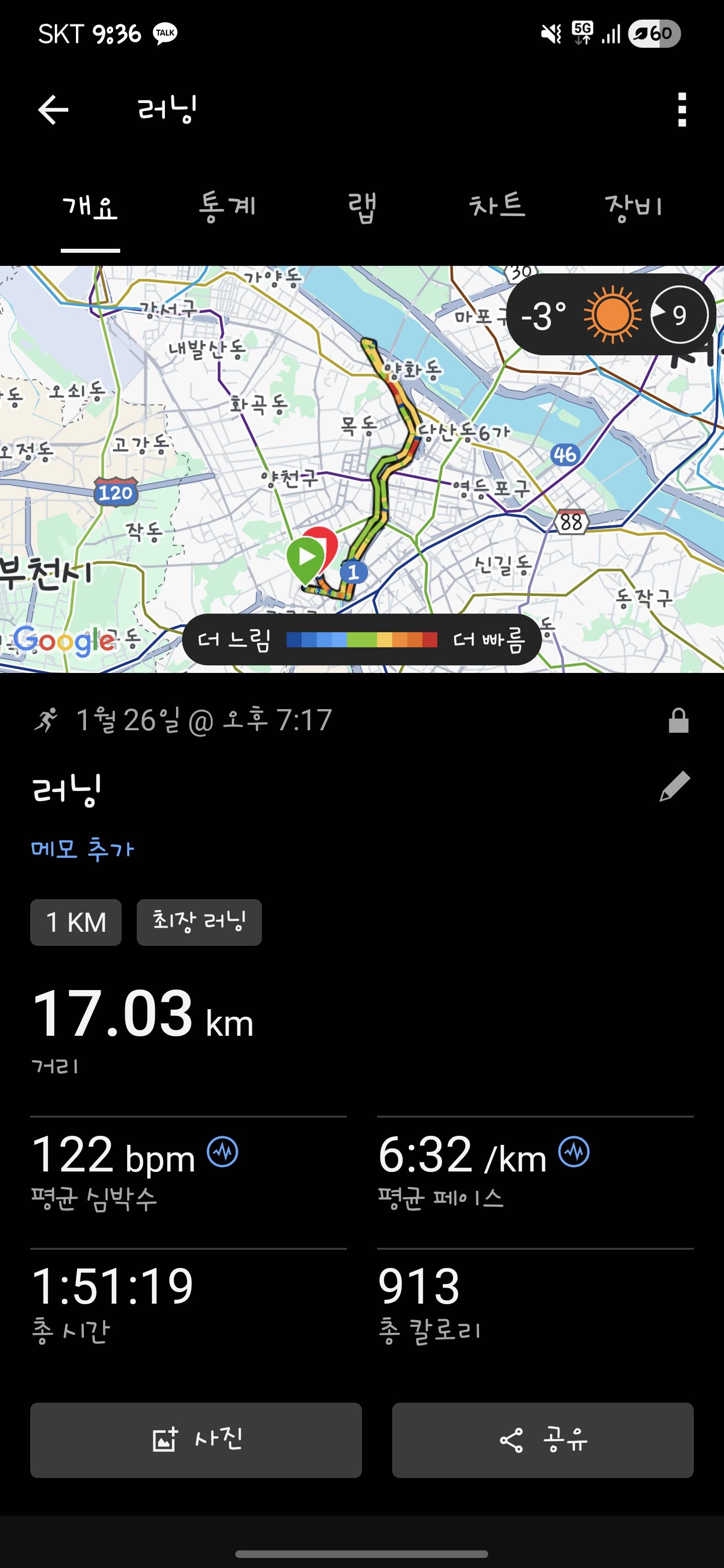The height and width of the screenshot is (1568, 724).
Task: Open the 차트 tab
Action: click(x=497, y=207)
